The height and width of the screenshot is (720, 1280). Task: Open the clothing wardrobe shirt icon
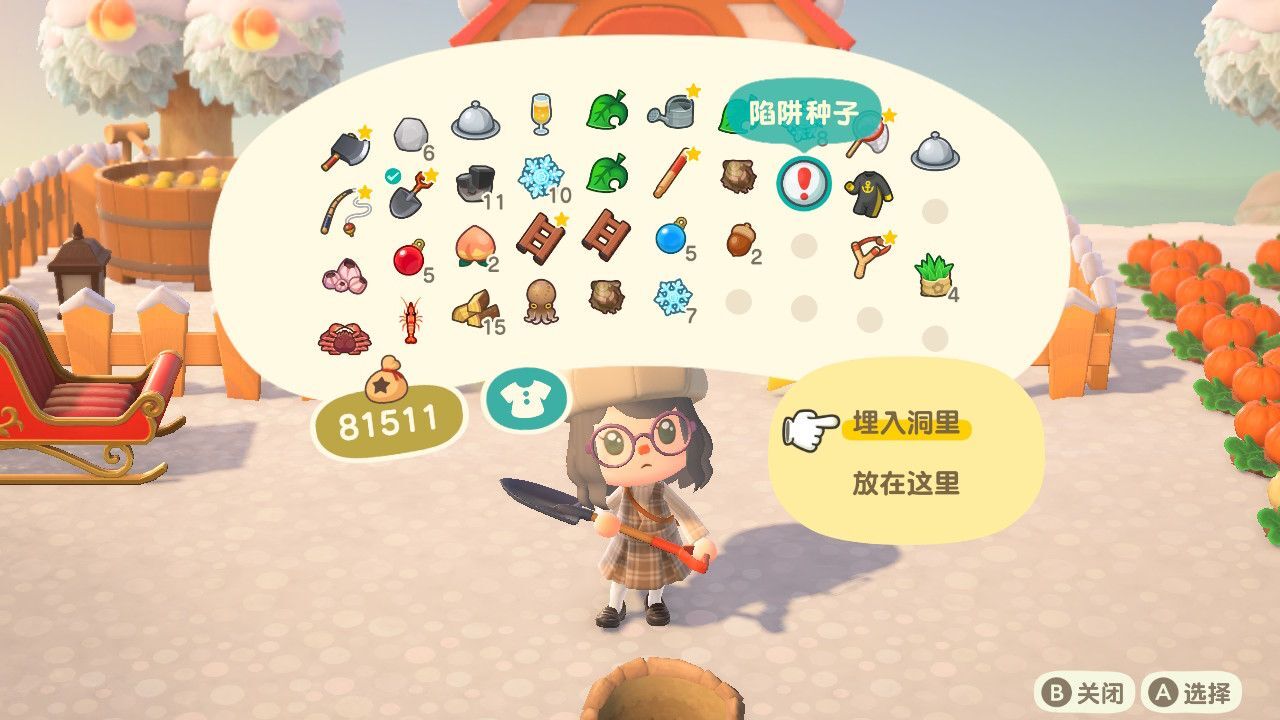pos(526,400)
